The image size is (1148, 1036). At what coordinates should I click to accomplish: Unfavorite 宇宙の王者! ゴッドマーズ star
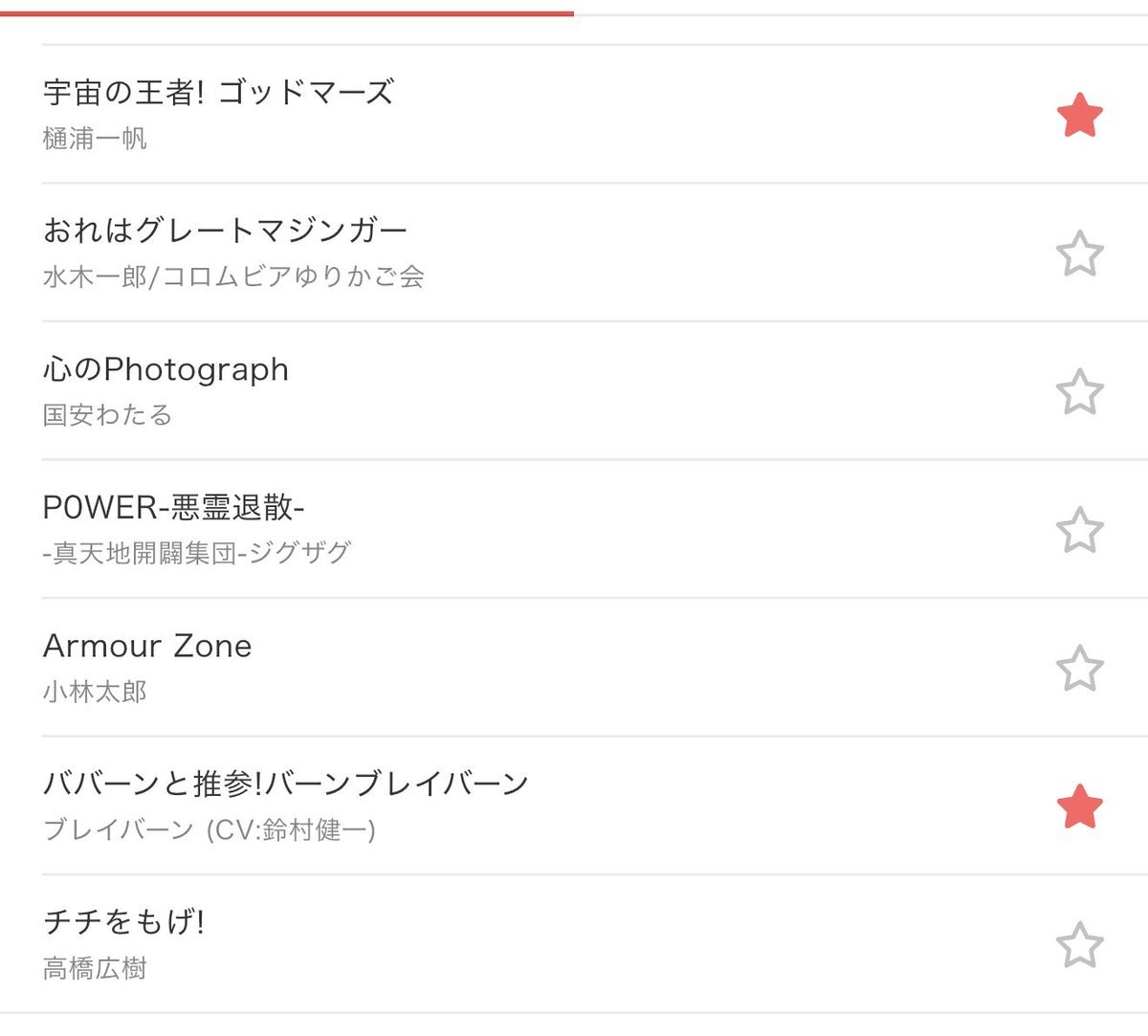click(x=1079, y=115)
